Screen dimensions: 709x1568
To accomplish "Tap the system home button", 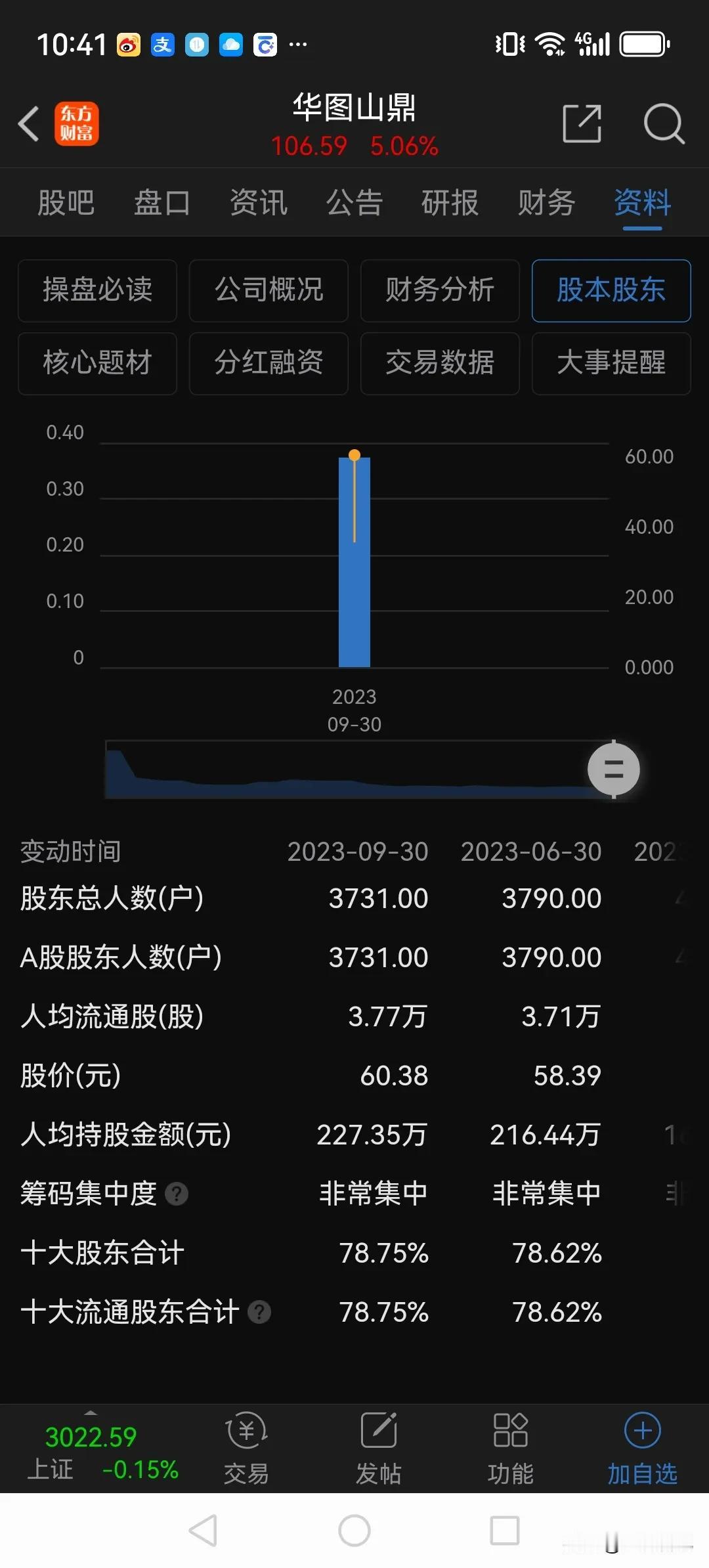I will (354, 1531).
